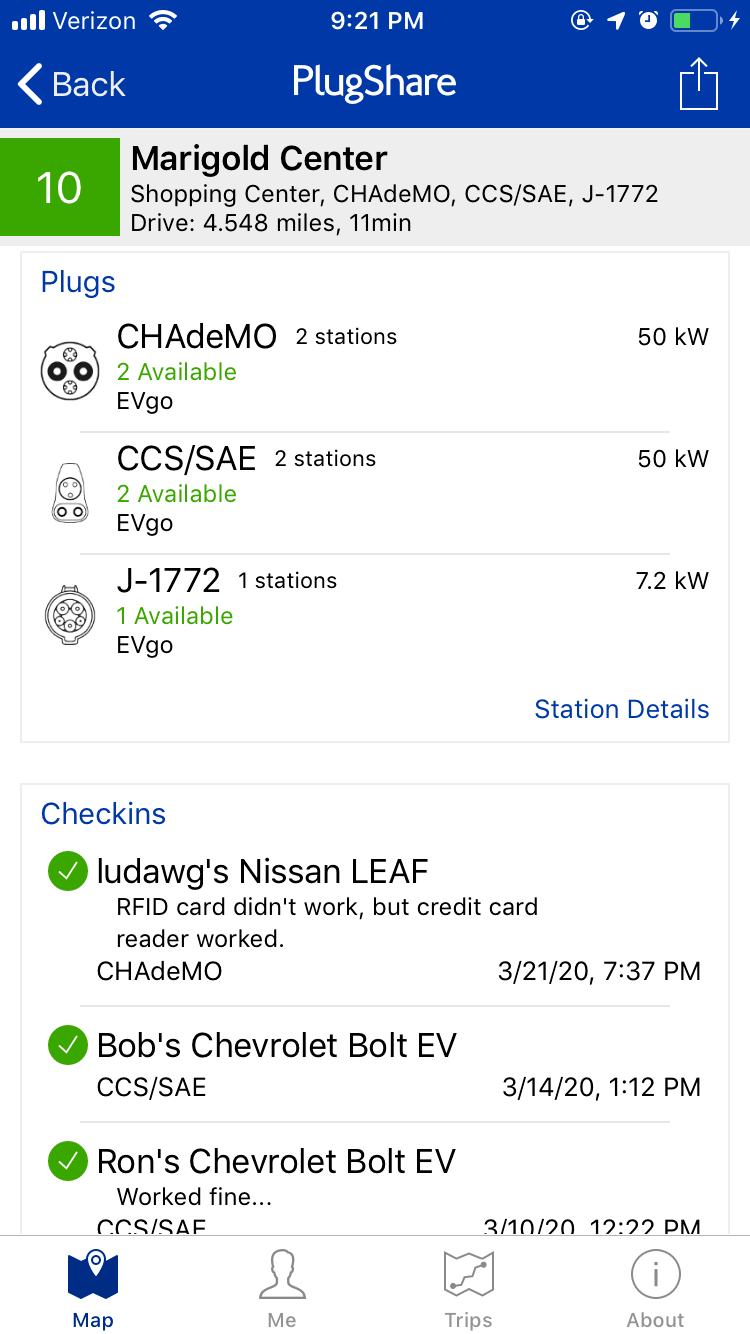Tap the CHAdeMO connector icon
The width and height of the screenshot is (750, 1334).
point(69,370)
